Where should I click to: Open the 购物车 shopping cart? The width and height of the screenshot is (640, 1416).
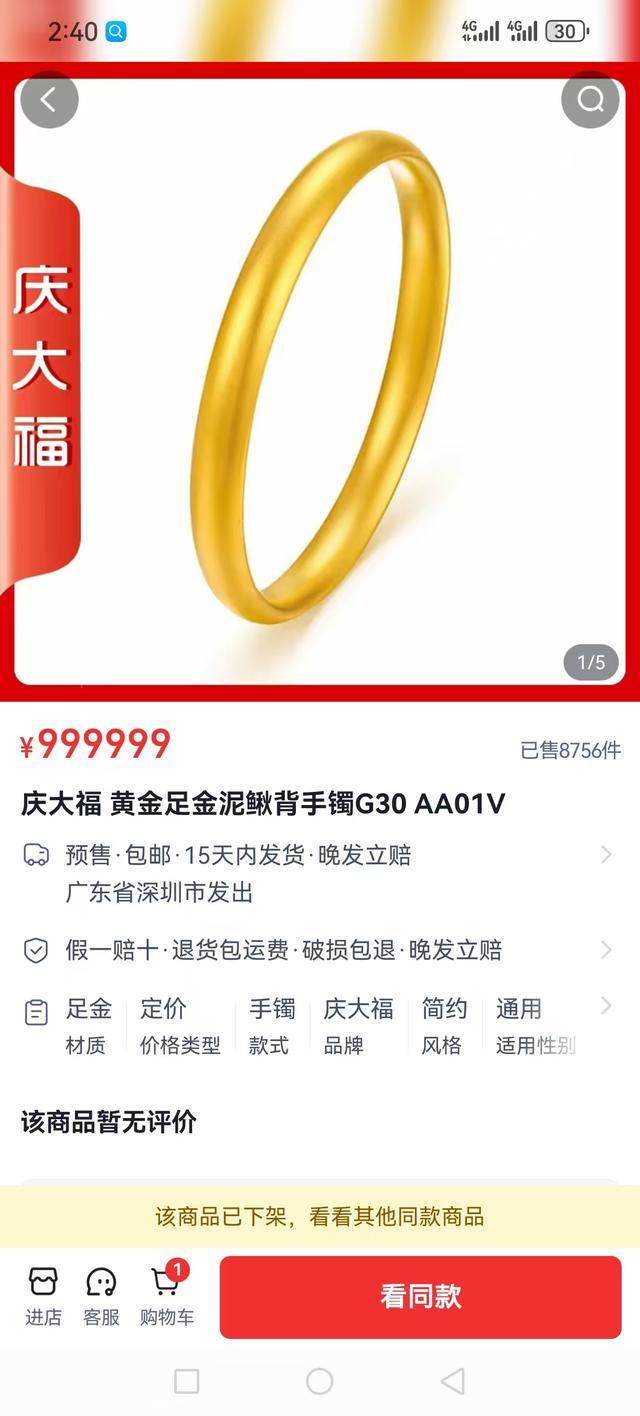tap(167, 1297)
